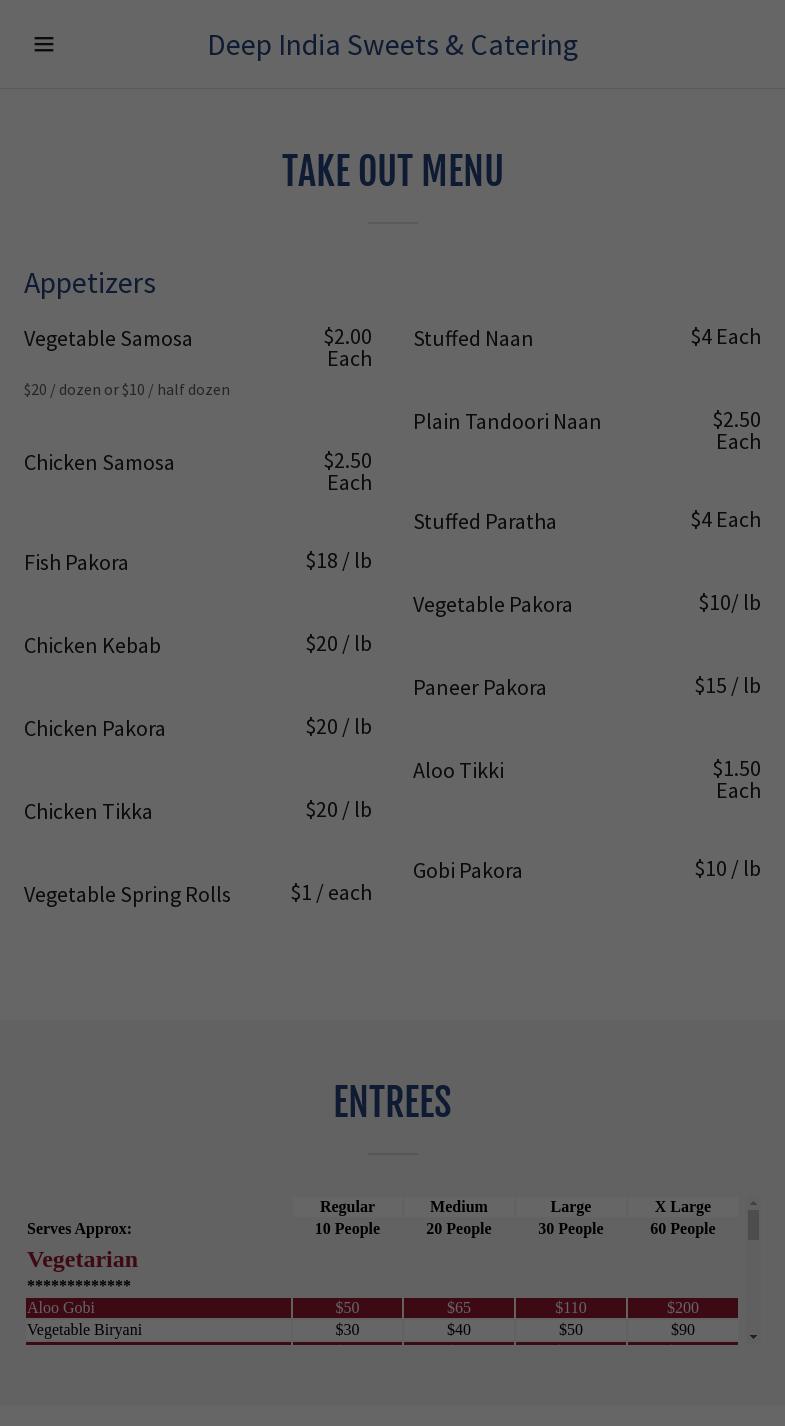This screenshot has height=1426, width=785.
Task: Select the Stuffed Naan entry
Action: click(473, 338)
